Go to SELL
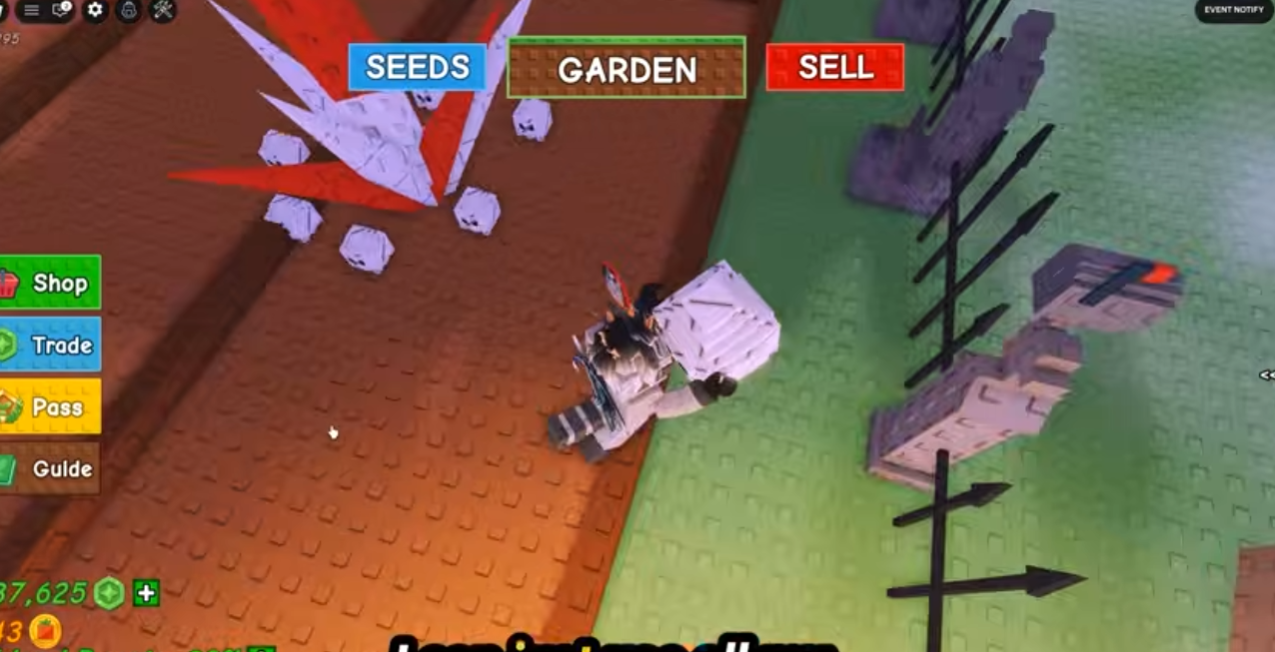 (835, 67)
